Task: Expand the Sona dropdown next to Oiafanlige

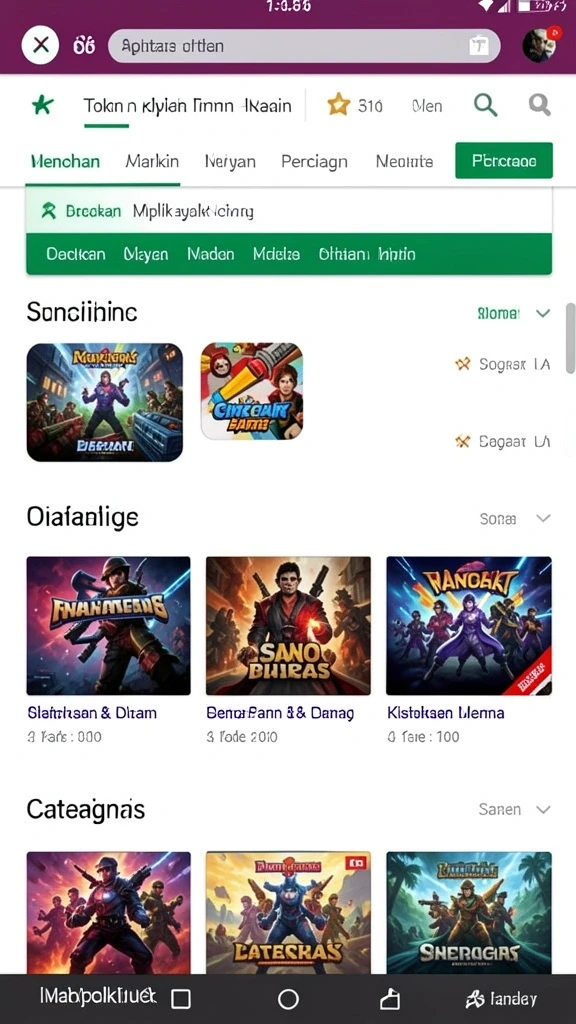Action: click(515, 519)
